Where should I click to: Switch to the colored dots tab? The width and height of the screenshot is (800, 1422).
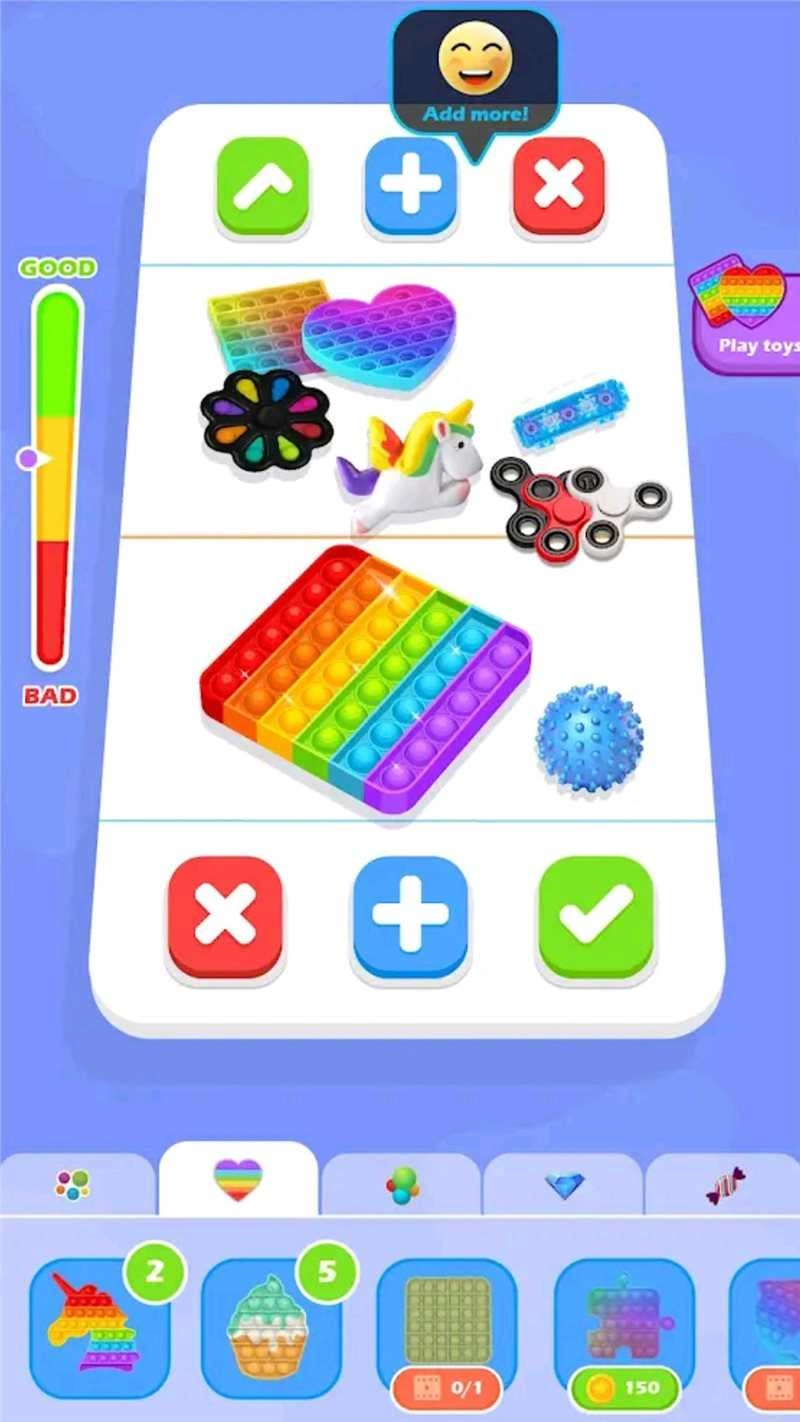pos(73,1185)
